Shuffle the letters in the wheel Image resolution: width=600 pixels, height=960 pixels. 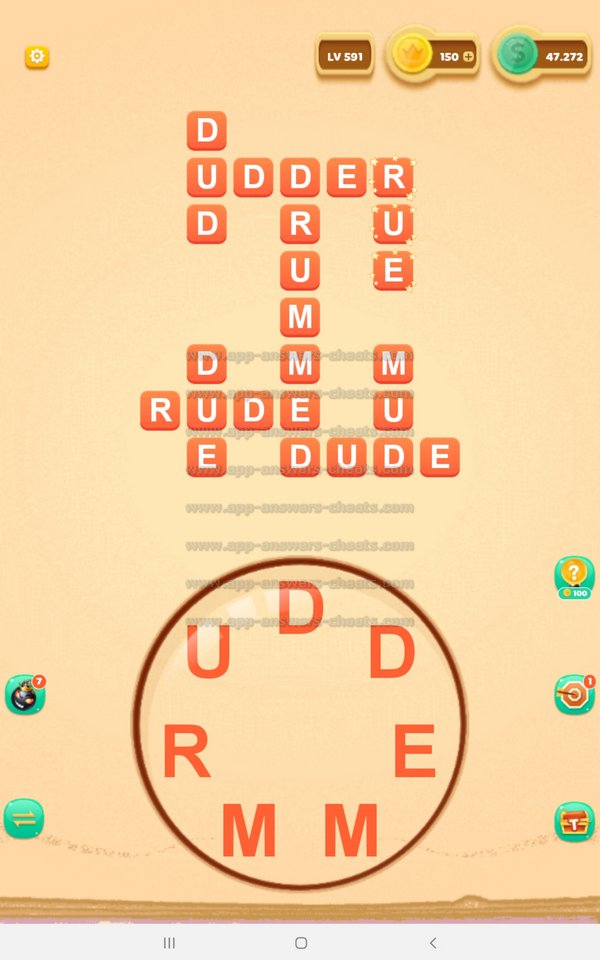(24, 818)
